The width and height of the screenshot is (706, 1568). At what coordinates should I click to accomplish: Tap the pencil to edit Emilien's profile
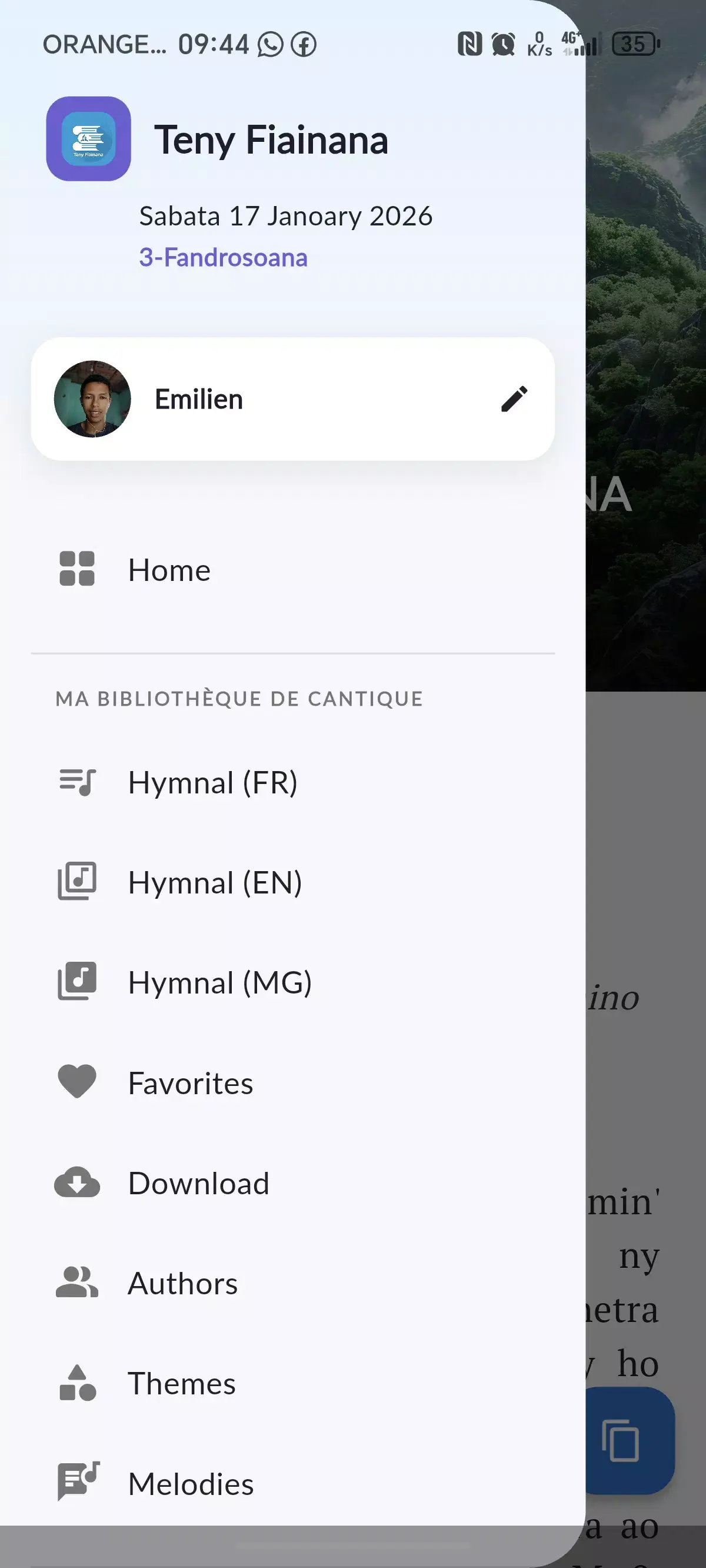pos(514,399)
